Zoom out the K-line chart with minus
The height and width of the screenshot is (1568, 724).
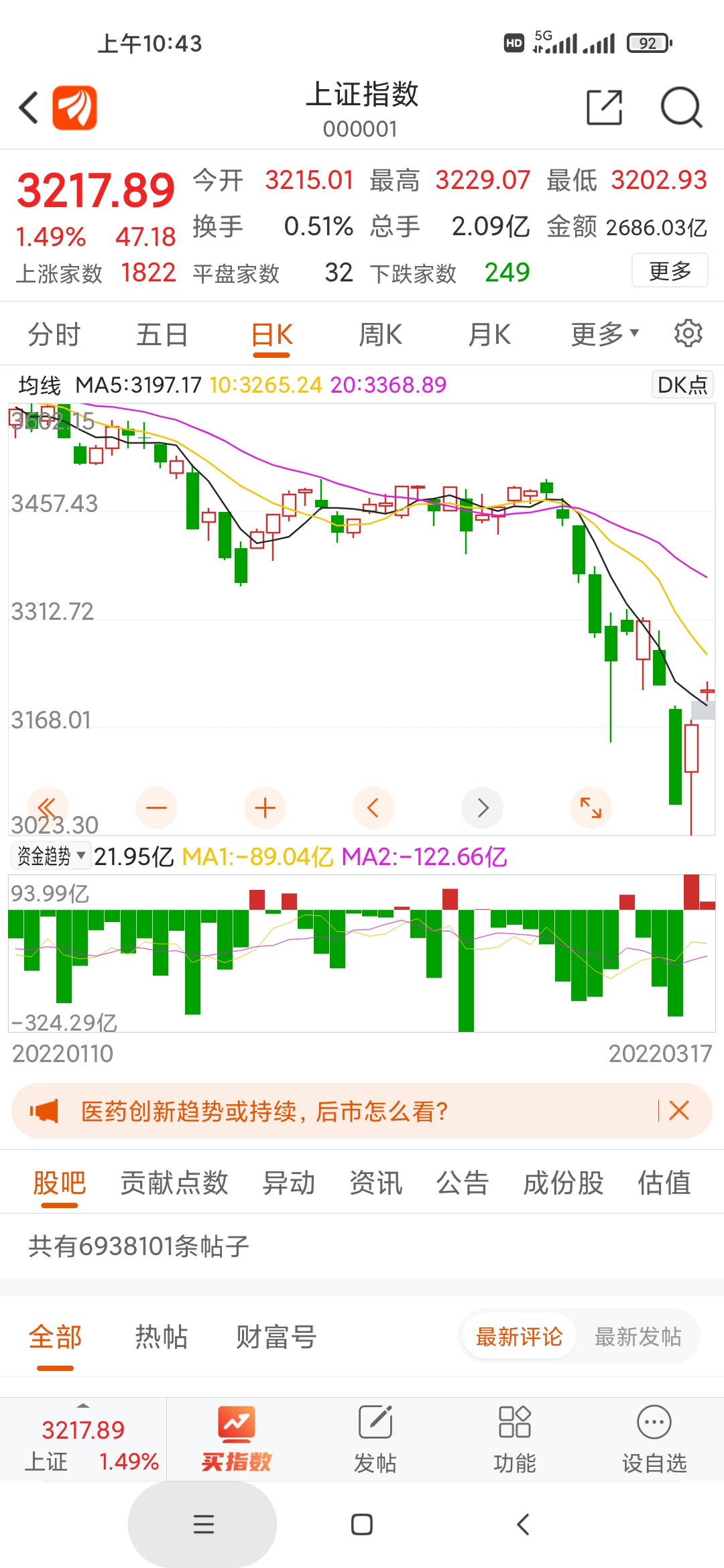(156, 807)
